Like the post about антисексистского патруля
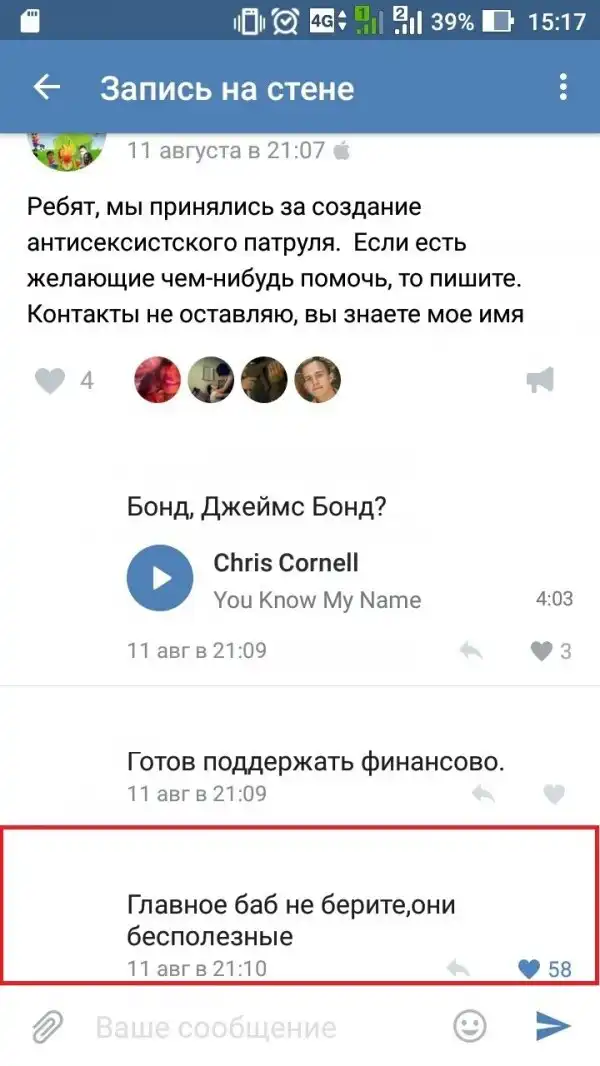 click(50, 381)
